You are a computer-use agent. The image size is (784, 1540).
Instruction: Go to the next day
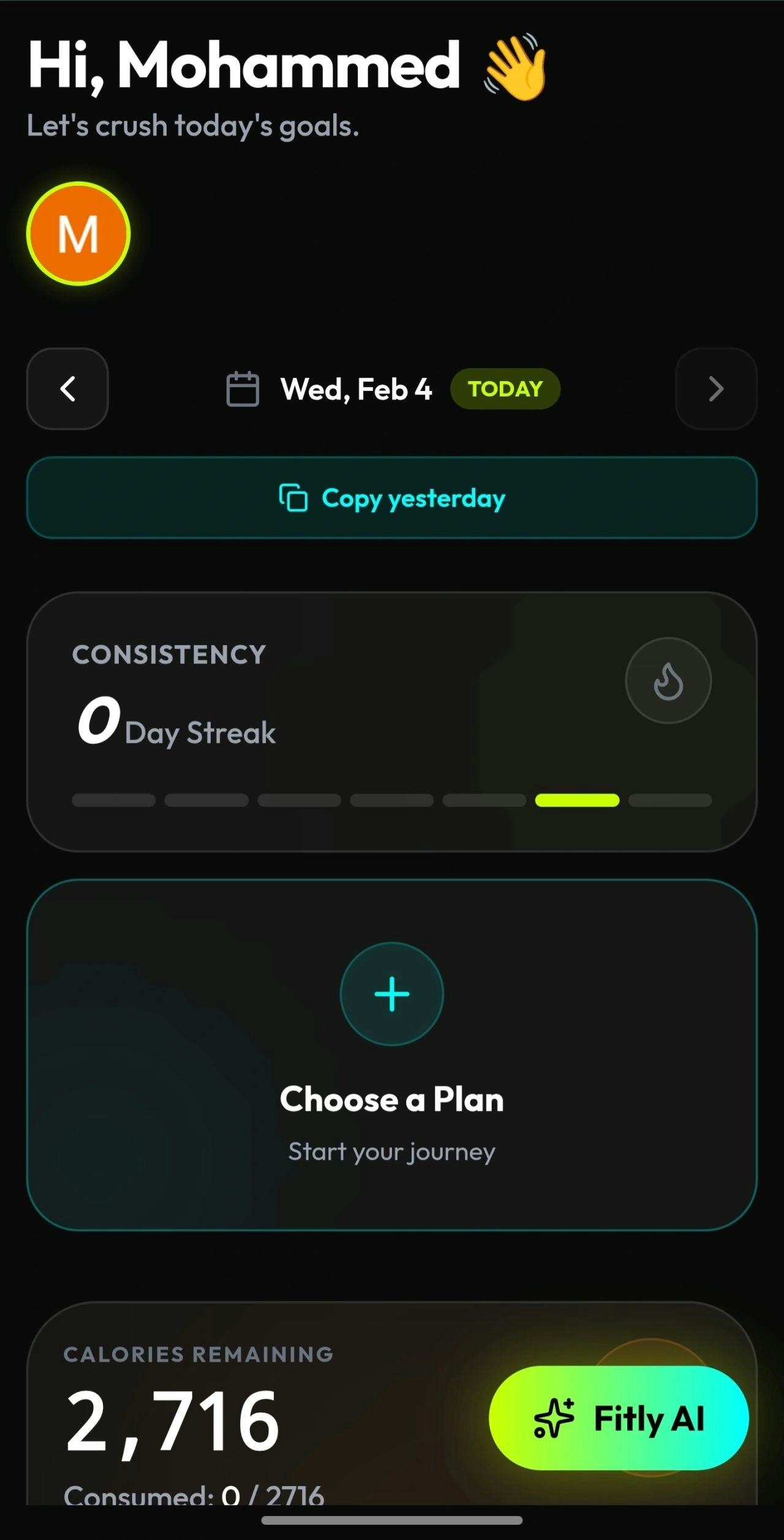pos(716,389)
